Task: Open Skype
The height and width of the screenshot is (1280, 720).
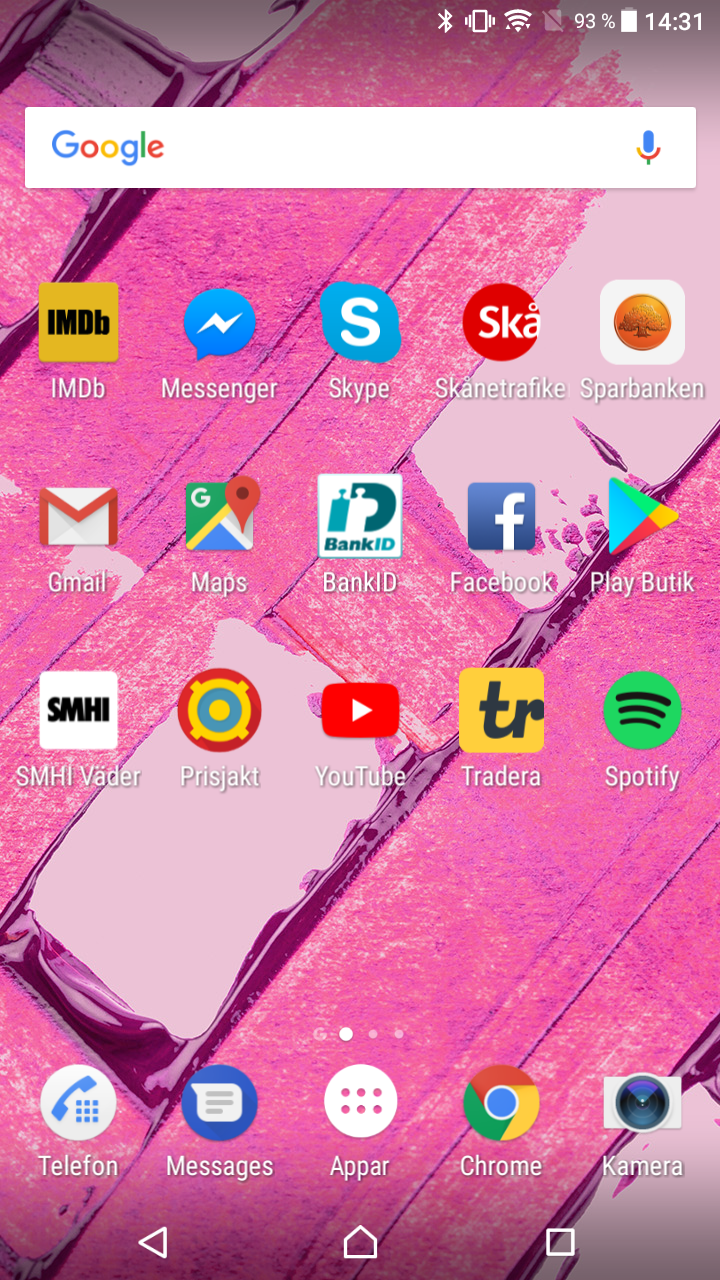Action: pyautogui.click(x=359, y=322)
